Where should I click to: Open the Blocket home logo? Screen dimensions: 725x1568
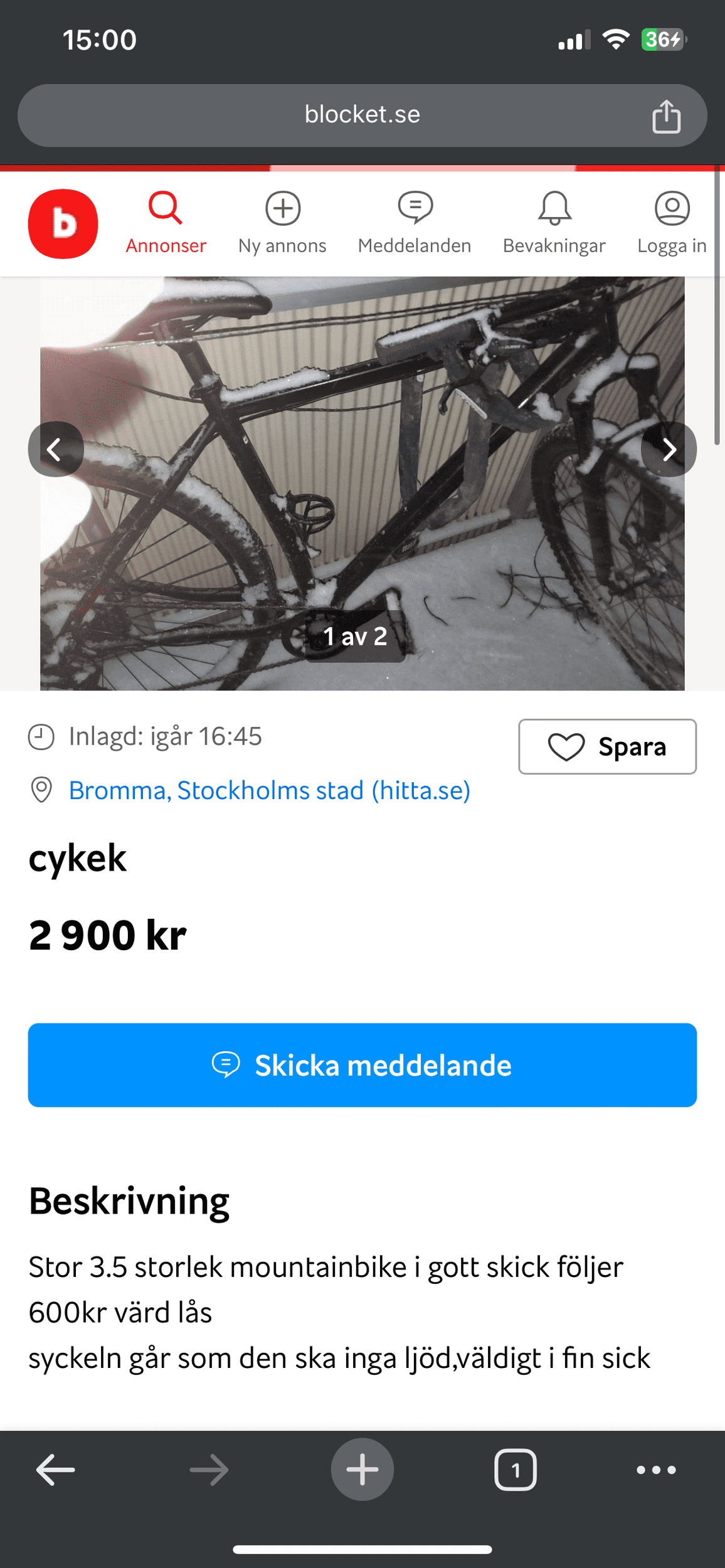63,224
